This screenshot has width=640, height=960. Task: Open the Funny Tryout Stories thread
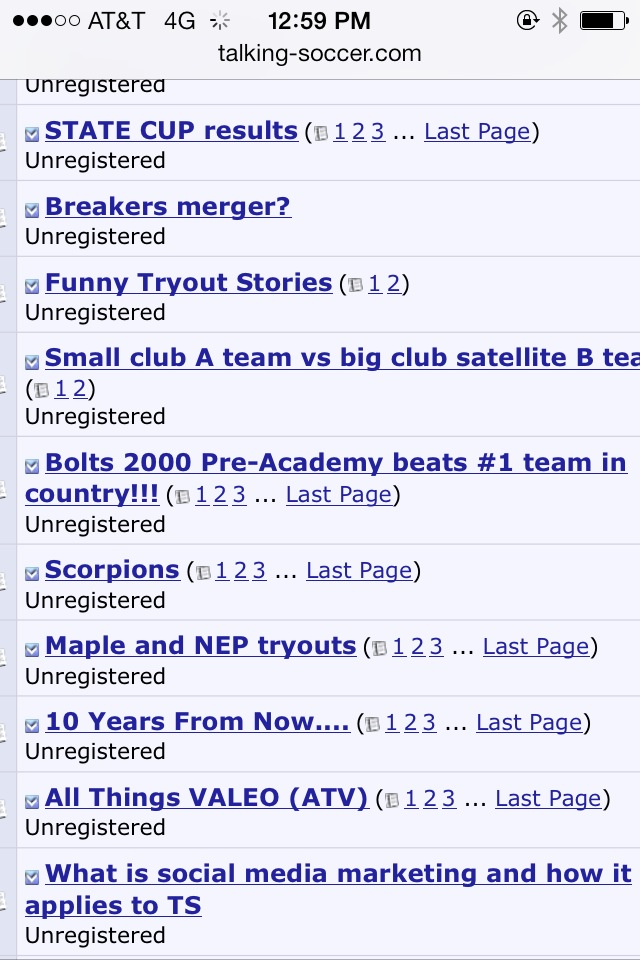[x=188, y=283]
